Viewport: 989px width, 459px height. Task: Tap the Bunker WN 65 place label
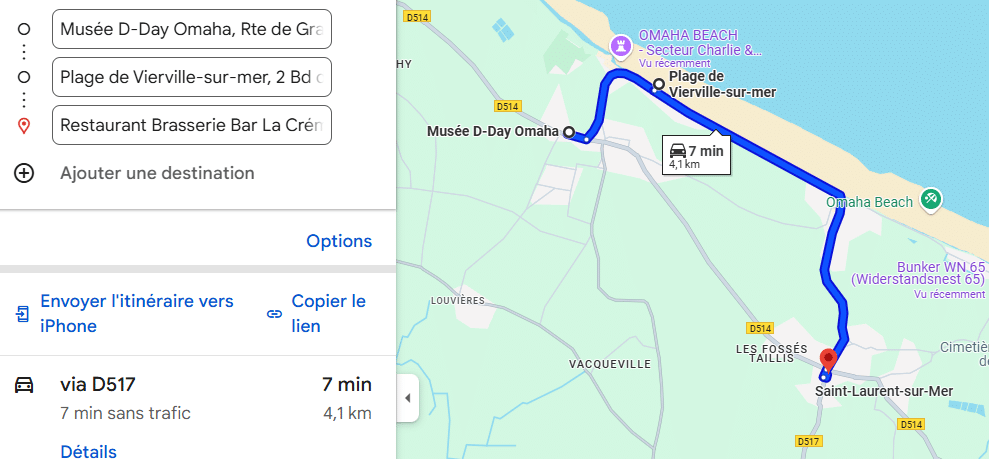(917, 274)
